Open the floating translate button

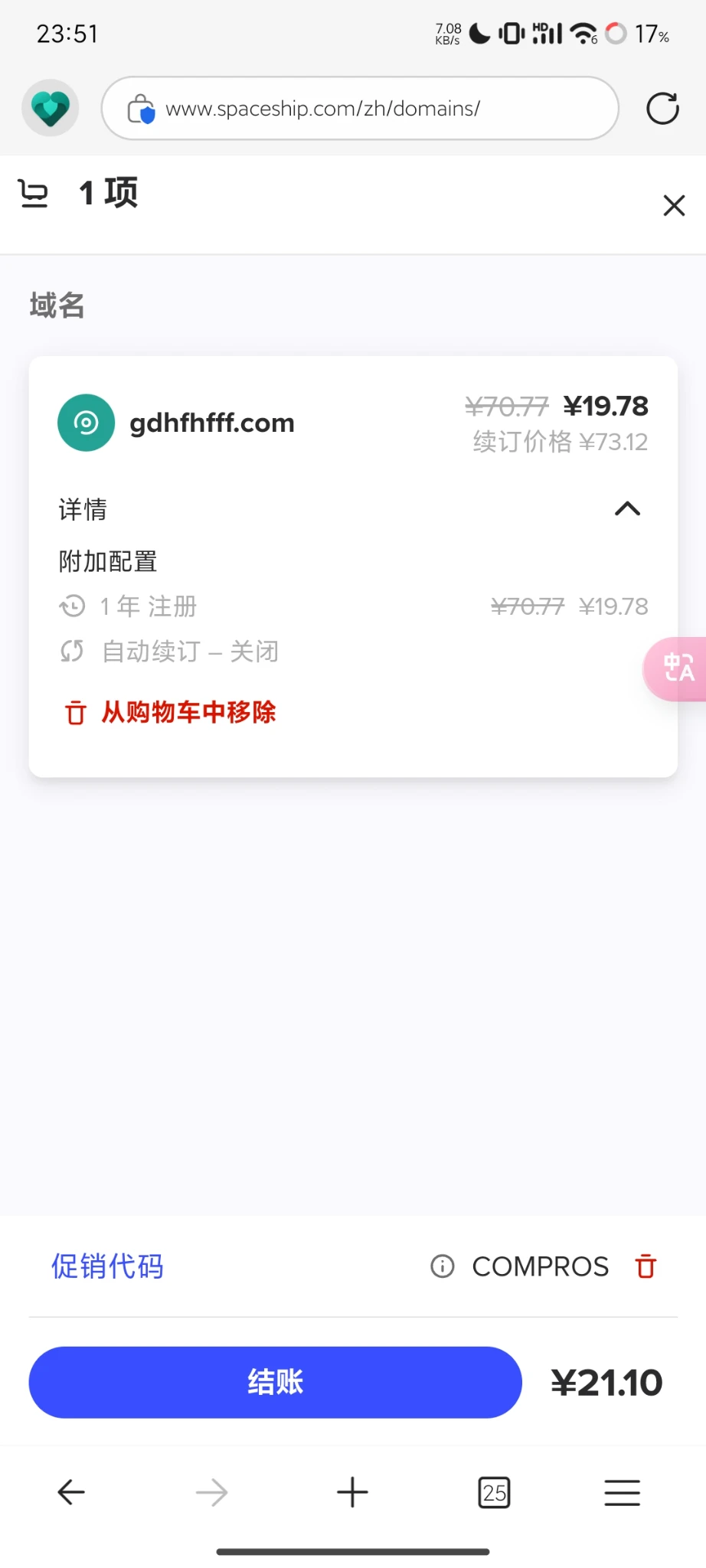[677, 668]
